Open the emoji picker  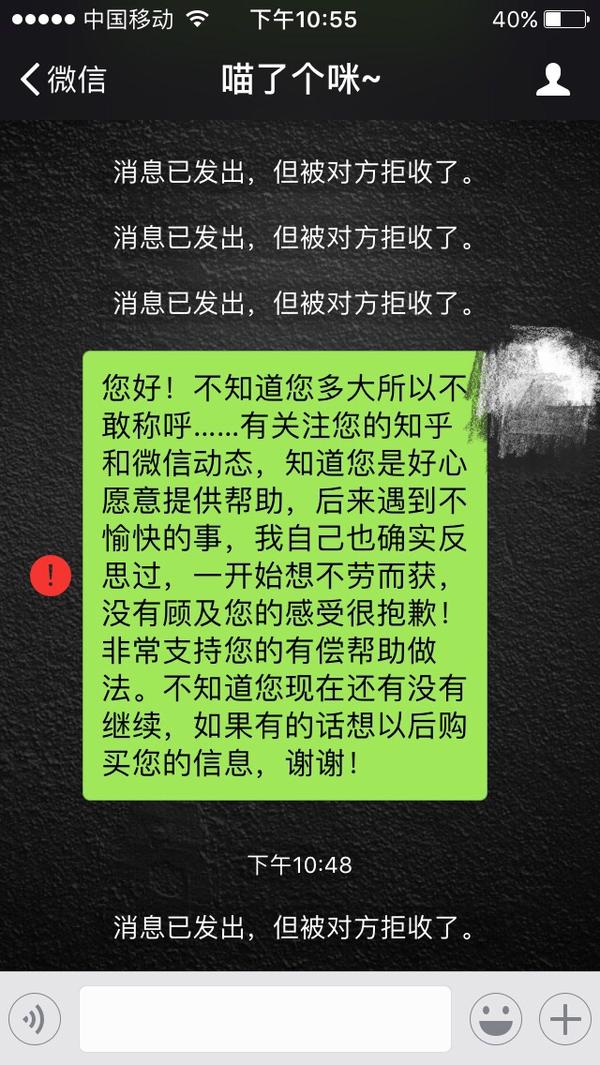click(x=496, y=1019)
